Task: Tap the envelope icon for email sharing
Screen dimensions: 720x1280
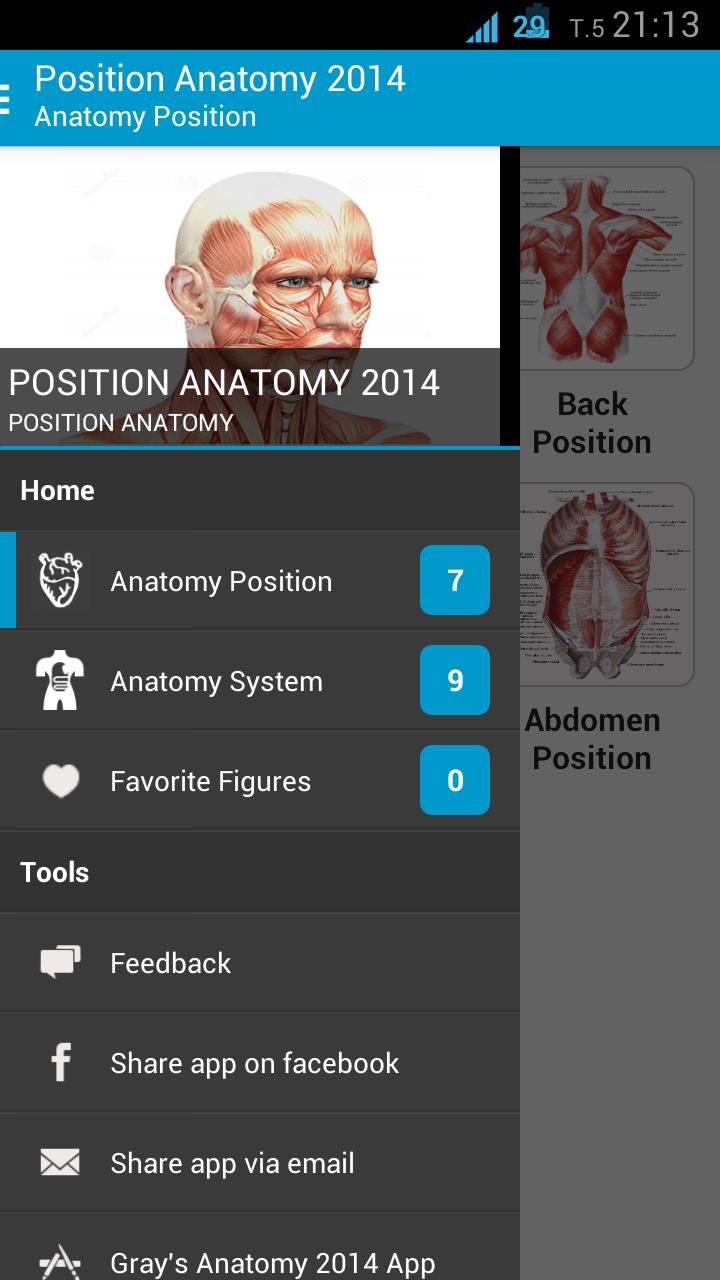Action: [60, 1162]
